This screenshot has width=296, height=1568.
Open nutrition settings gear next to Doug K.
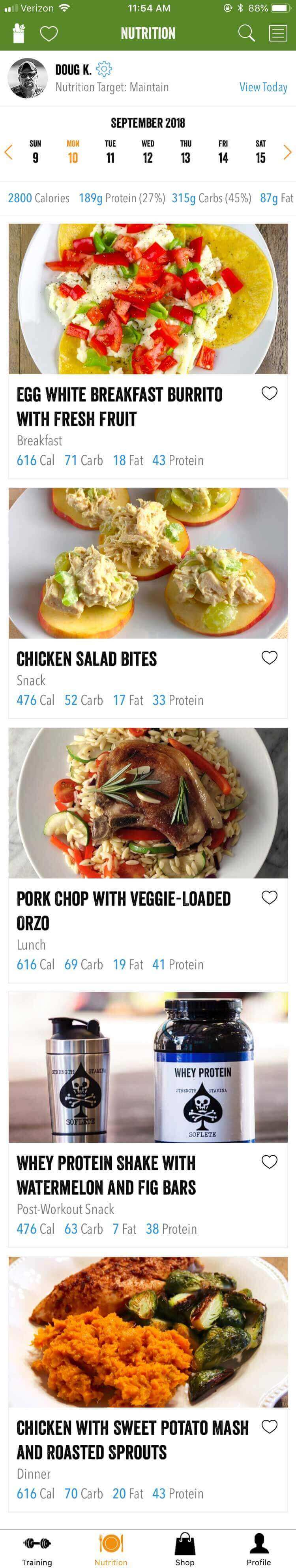pos(105,69)
